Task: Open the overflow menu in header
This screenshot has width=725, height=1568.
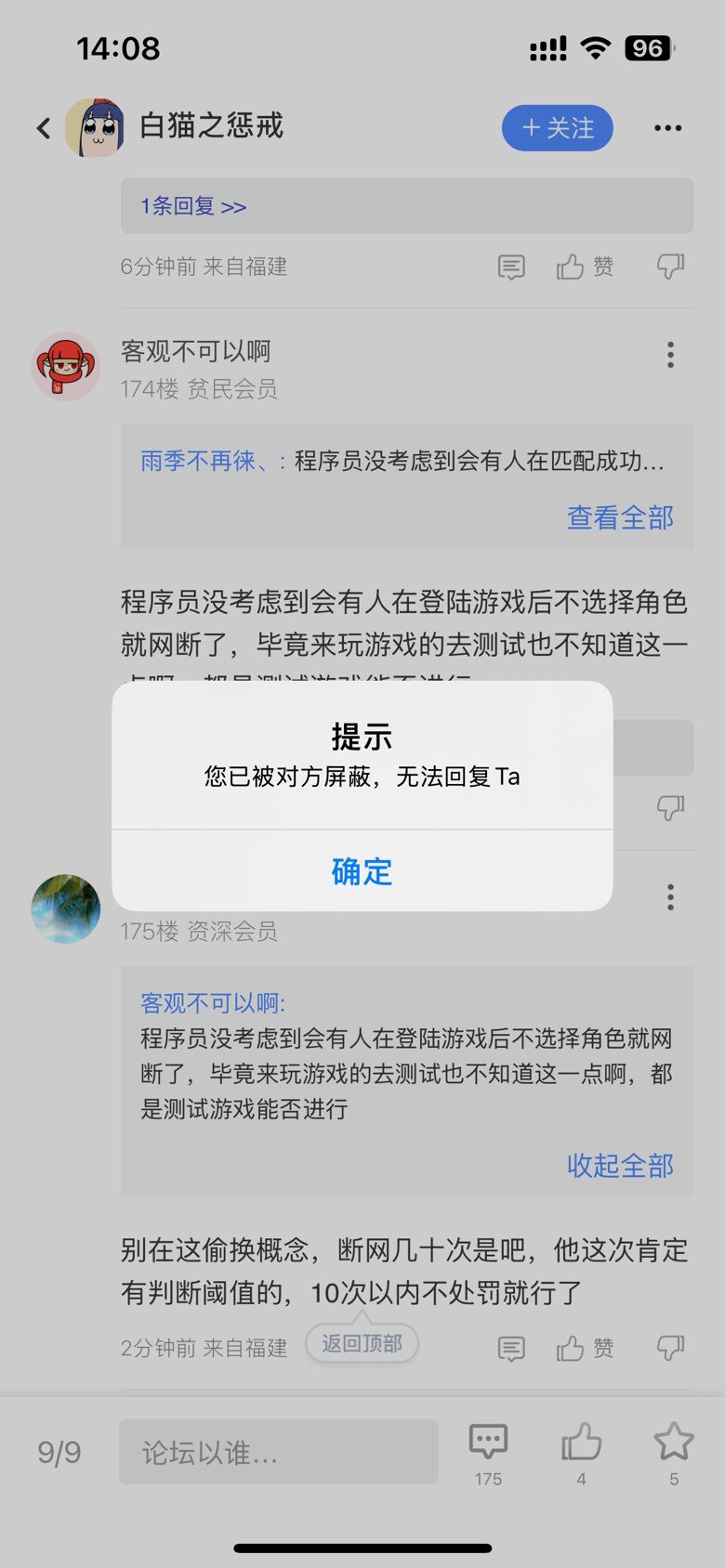Action: click(x=667, y=128)
